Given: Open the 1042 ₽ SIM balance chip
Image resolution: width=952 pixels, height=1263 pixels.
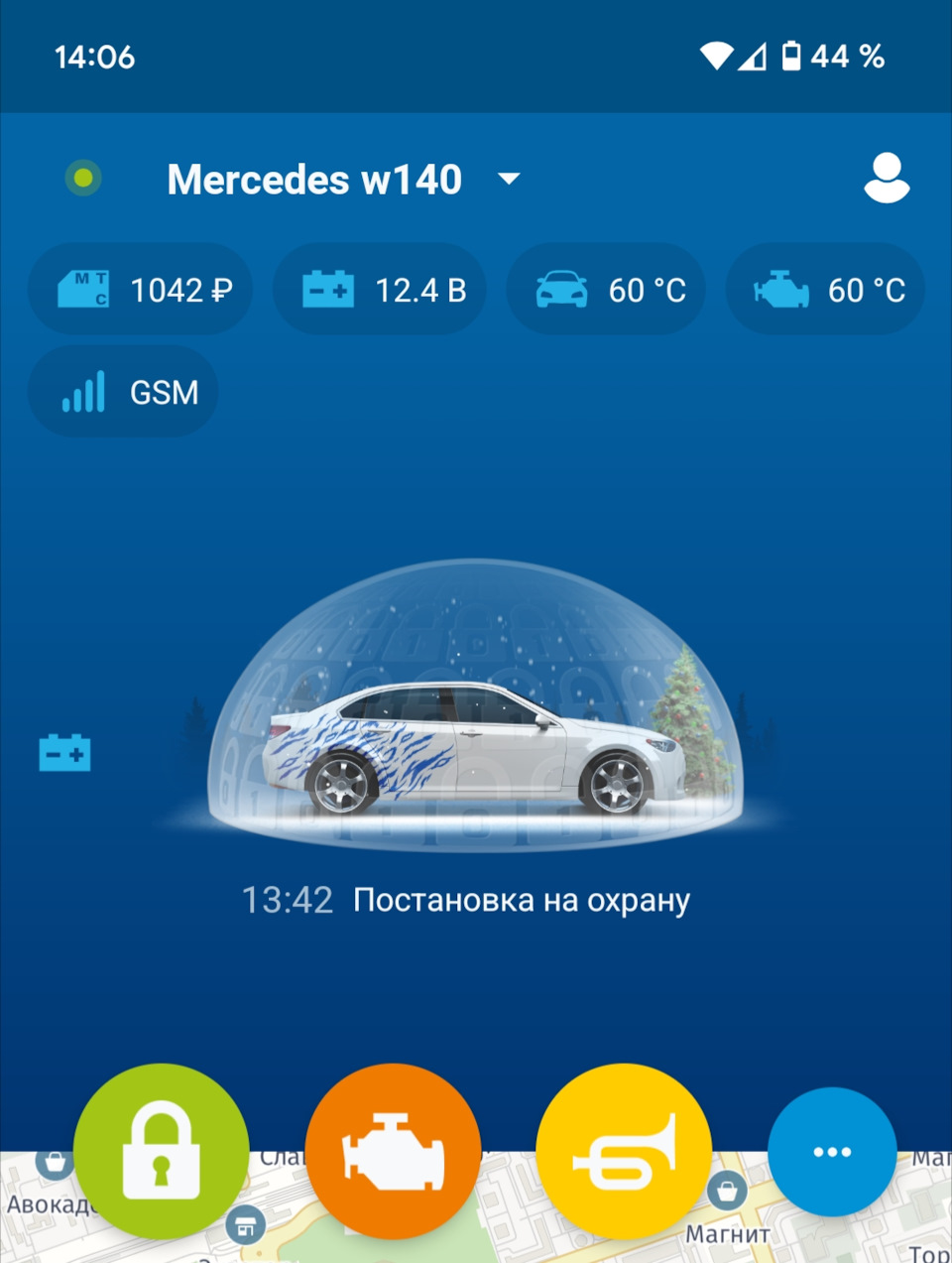Looking at the screenshot, I should [140, 290].
